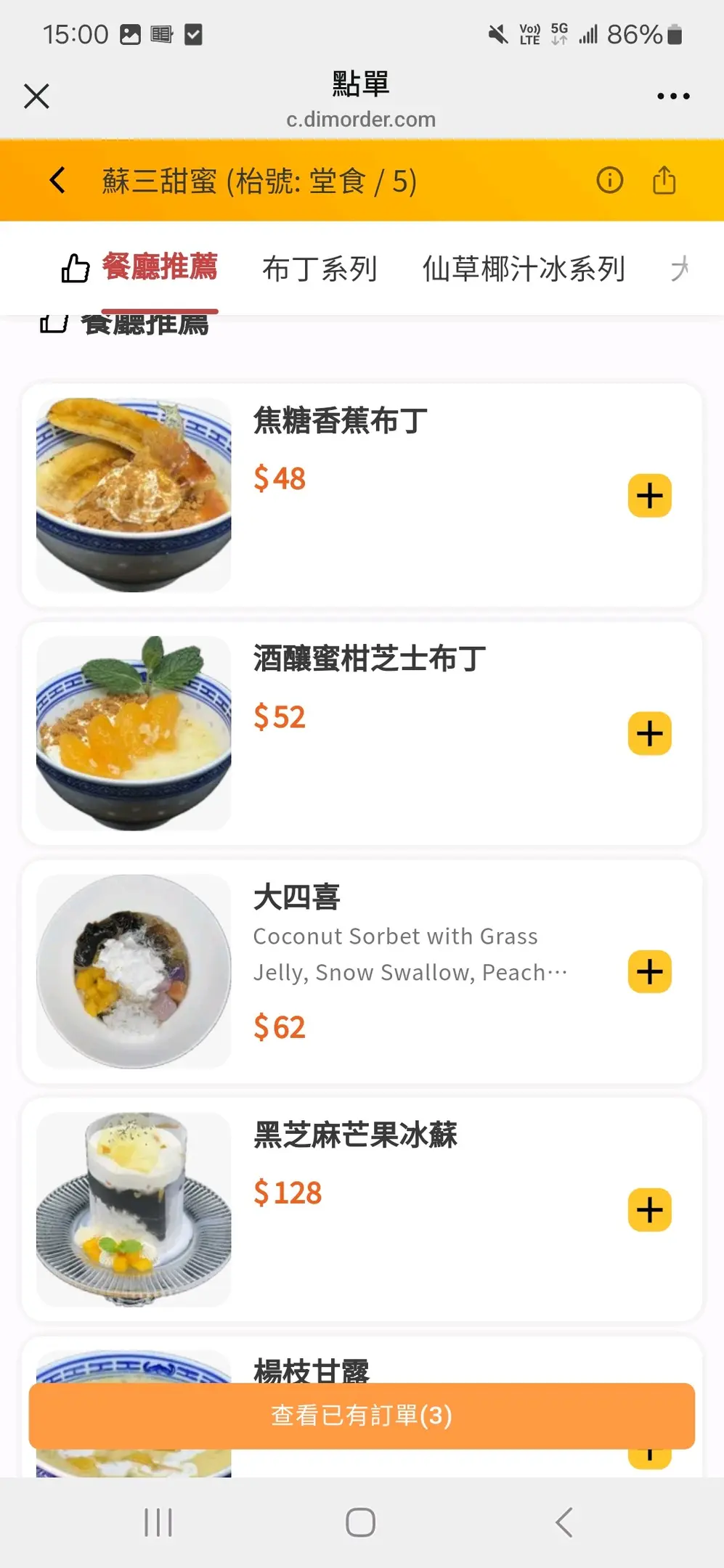
Task: Switch to the 布丁系列 tab
Action: coord(320,269)
